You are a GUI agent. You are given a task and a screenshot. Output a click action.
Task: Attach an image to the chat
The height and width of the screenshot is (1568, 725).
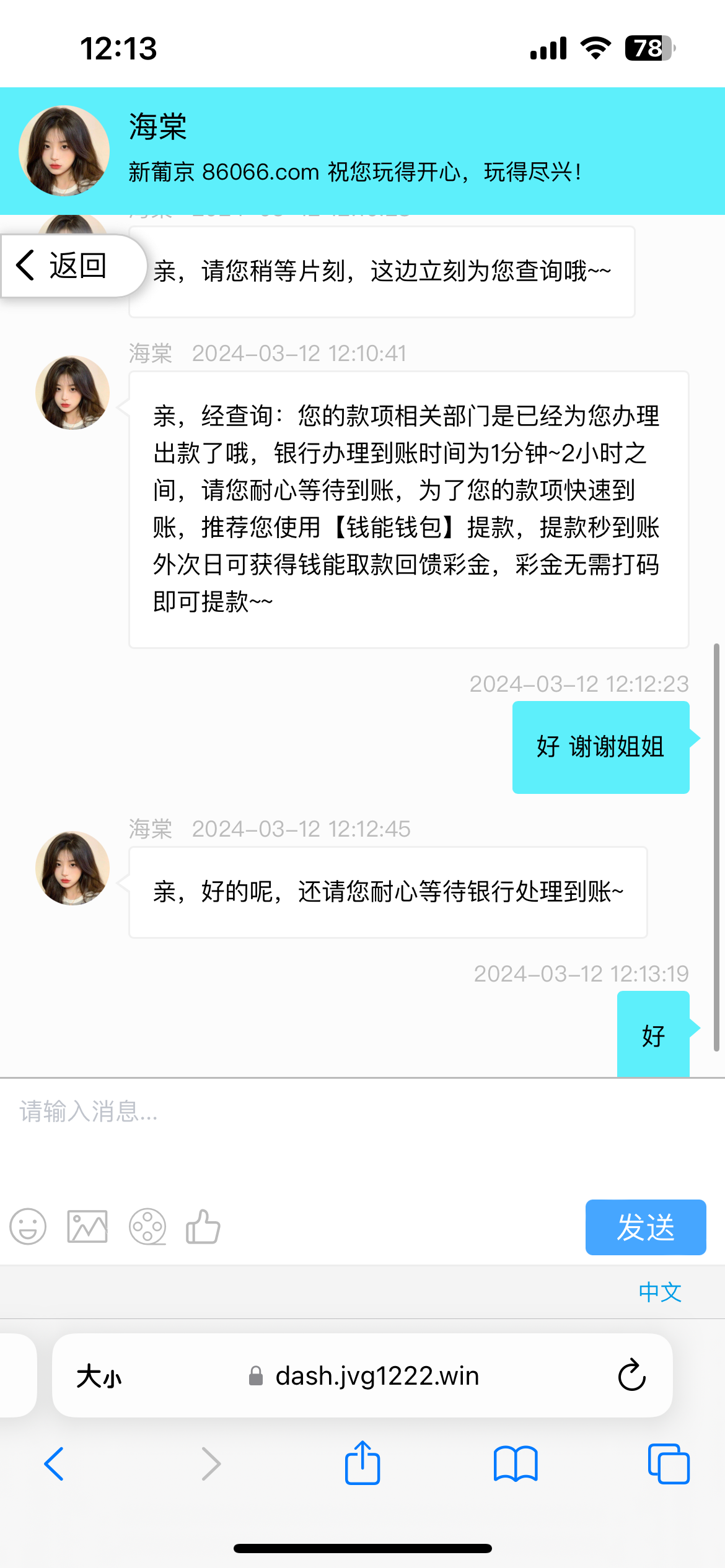coord(87,1226)
